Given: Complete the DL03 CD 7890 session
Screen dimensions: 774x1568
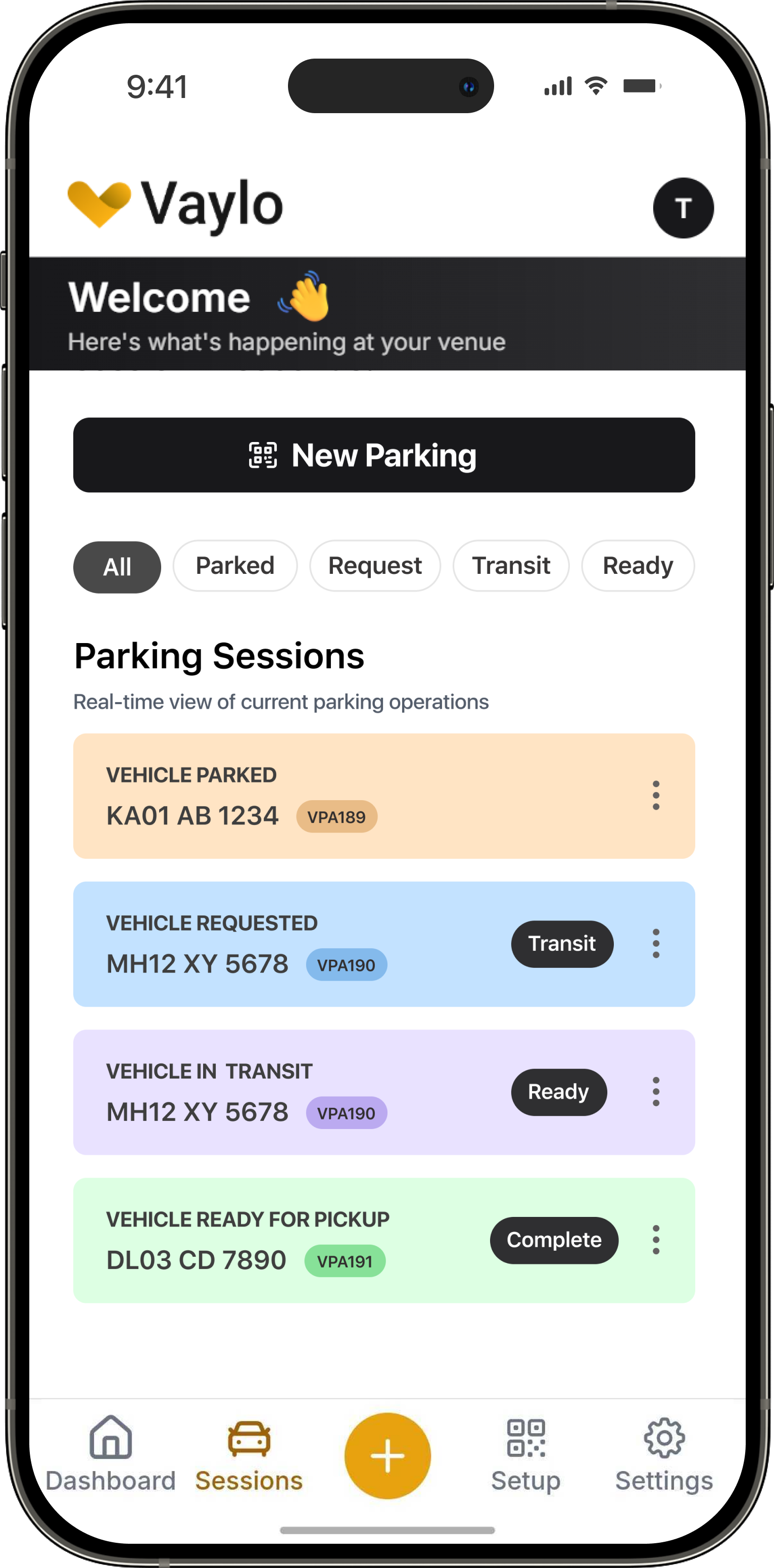Looking at the screenshot, I should pyautogui.click(x=554, y=1240).
